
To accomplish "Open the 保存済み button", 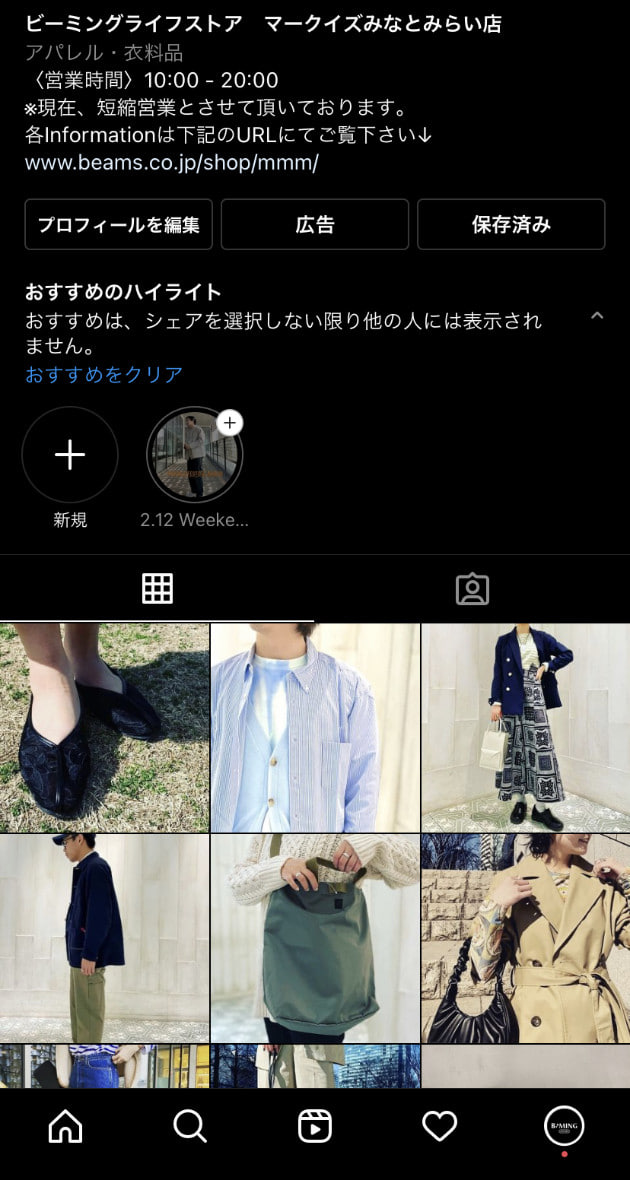I will coord(511,224).
